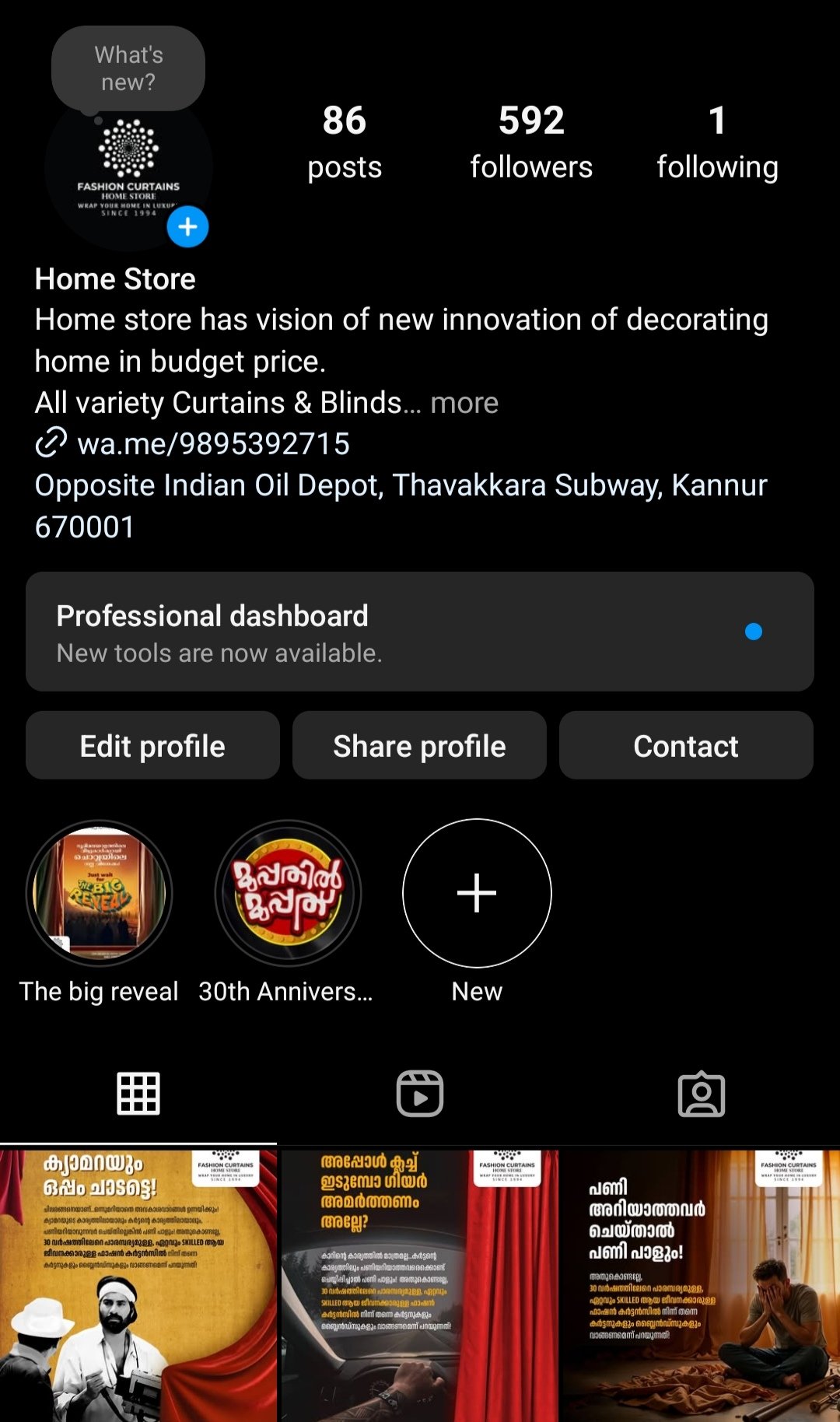Create a New highlight
This screenshot has width=840, height=1422.
point(477,893)
